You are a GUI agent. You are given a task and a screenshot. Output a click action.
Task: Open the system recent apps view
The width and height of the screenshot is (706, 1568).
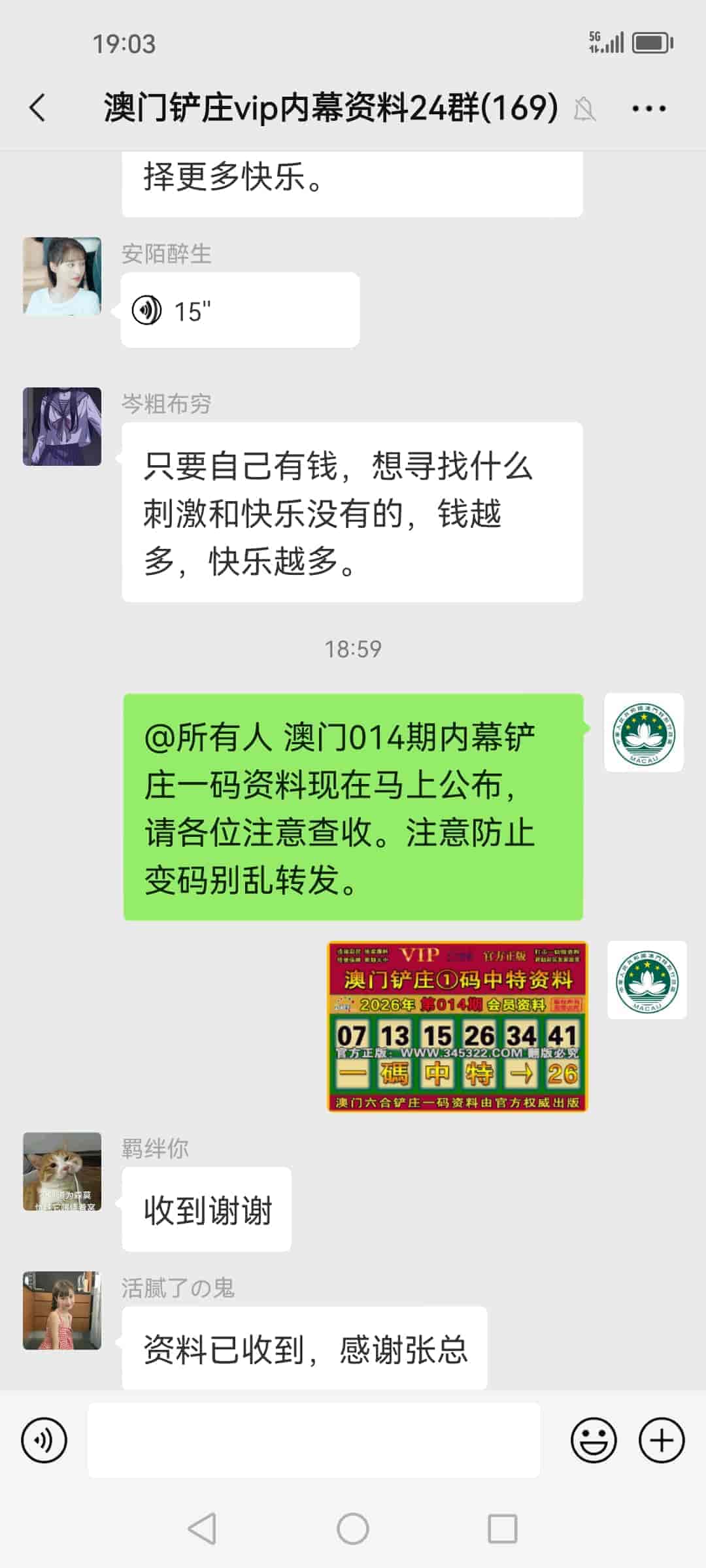point(502,1529)
